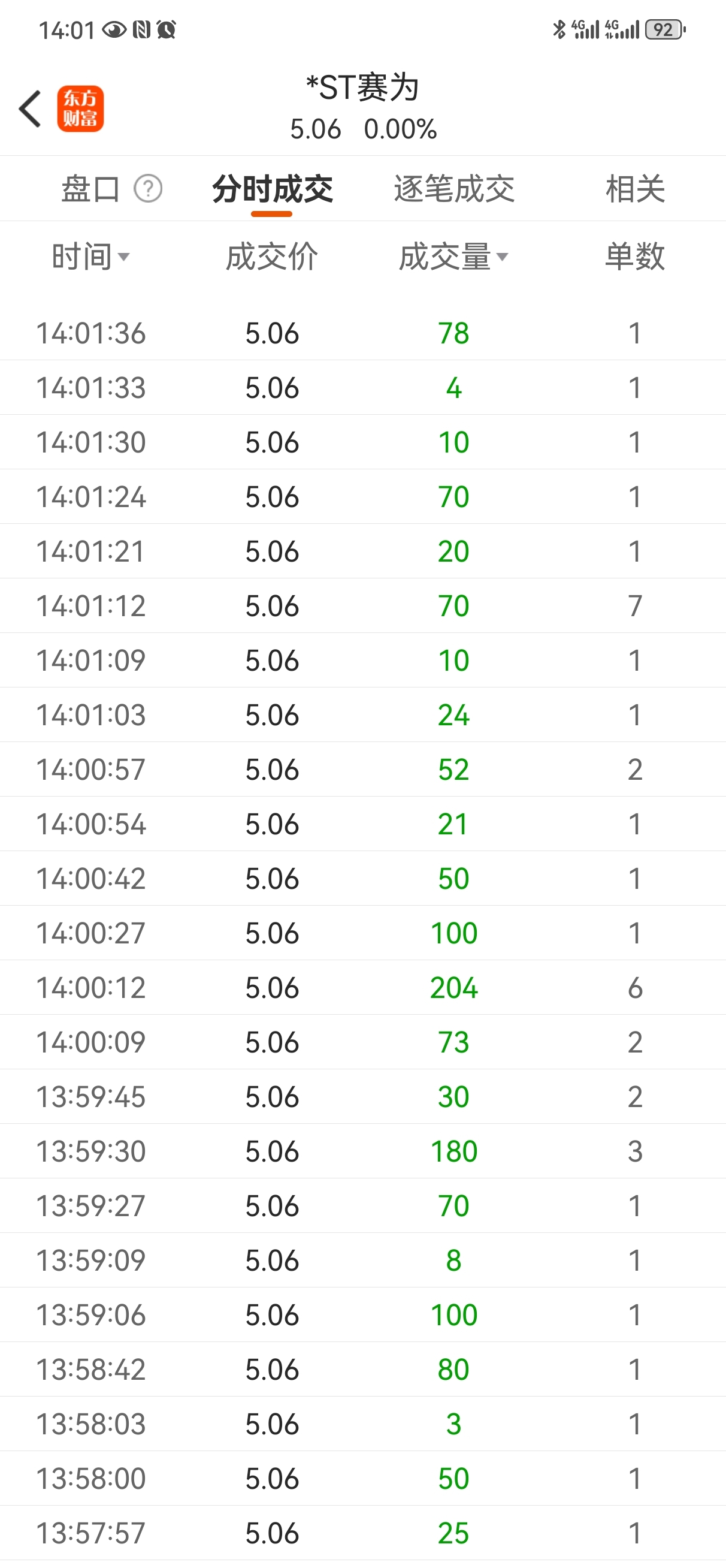Open the help icon beside 盘口

(148, 189)
